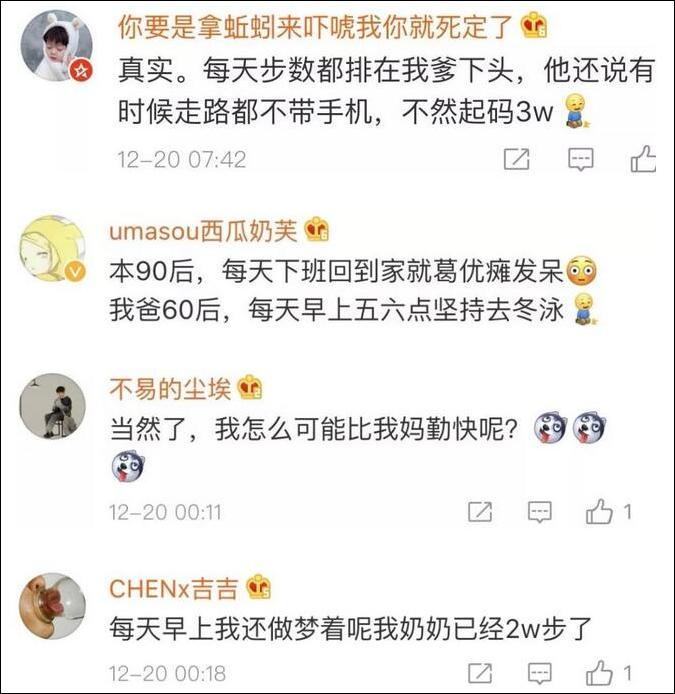Screen dimensions: 675x694
Task: Reply to CHENx吉吉's comment
Action: tap(540, 672)
